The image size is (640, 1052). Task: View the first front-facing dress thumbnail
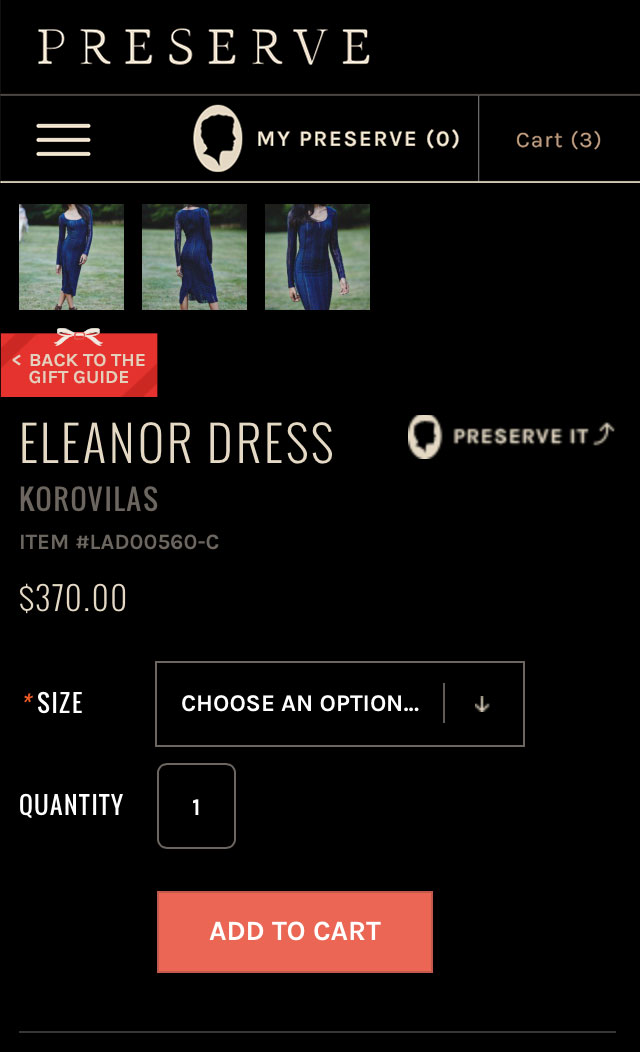(71, 257)
